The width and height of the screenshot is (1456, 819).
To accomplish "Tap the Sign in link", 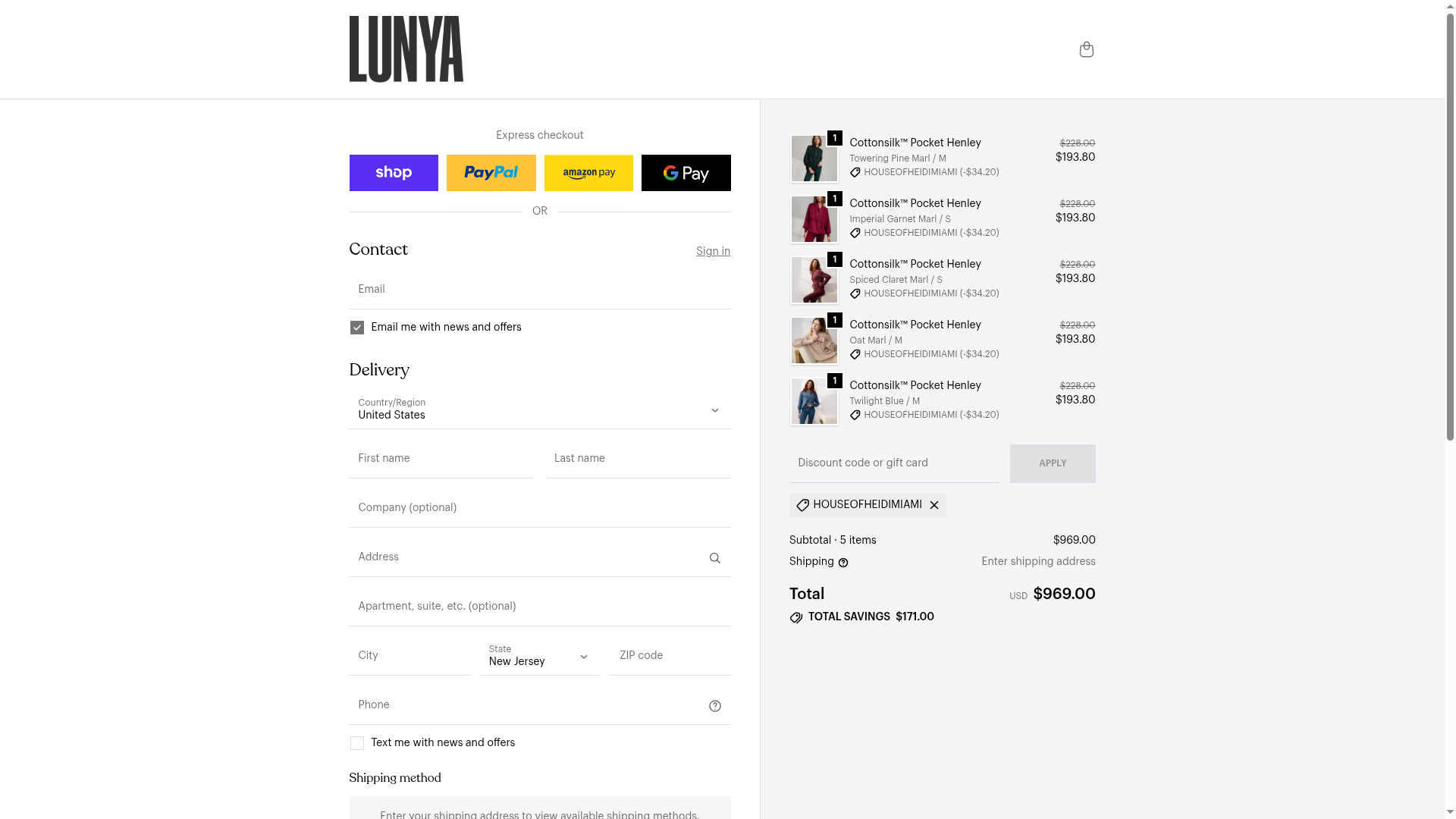I will point(713,251).
